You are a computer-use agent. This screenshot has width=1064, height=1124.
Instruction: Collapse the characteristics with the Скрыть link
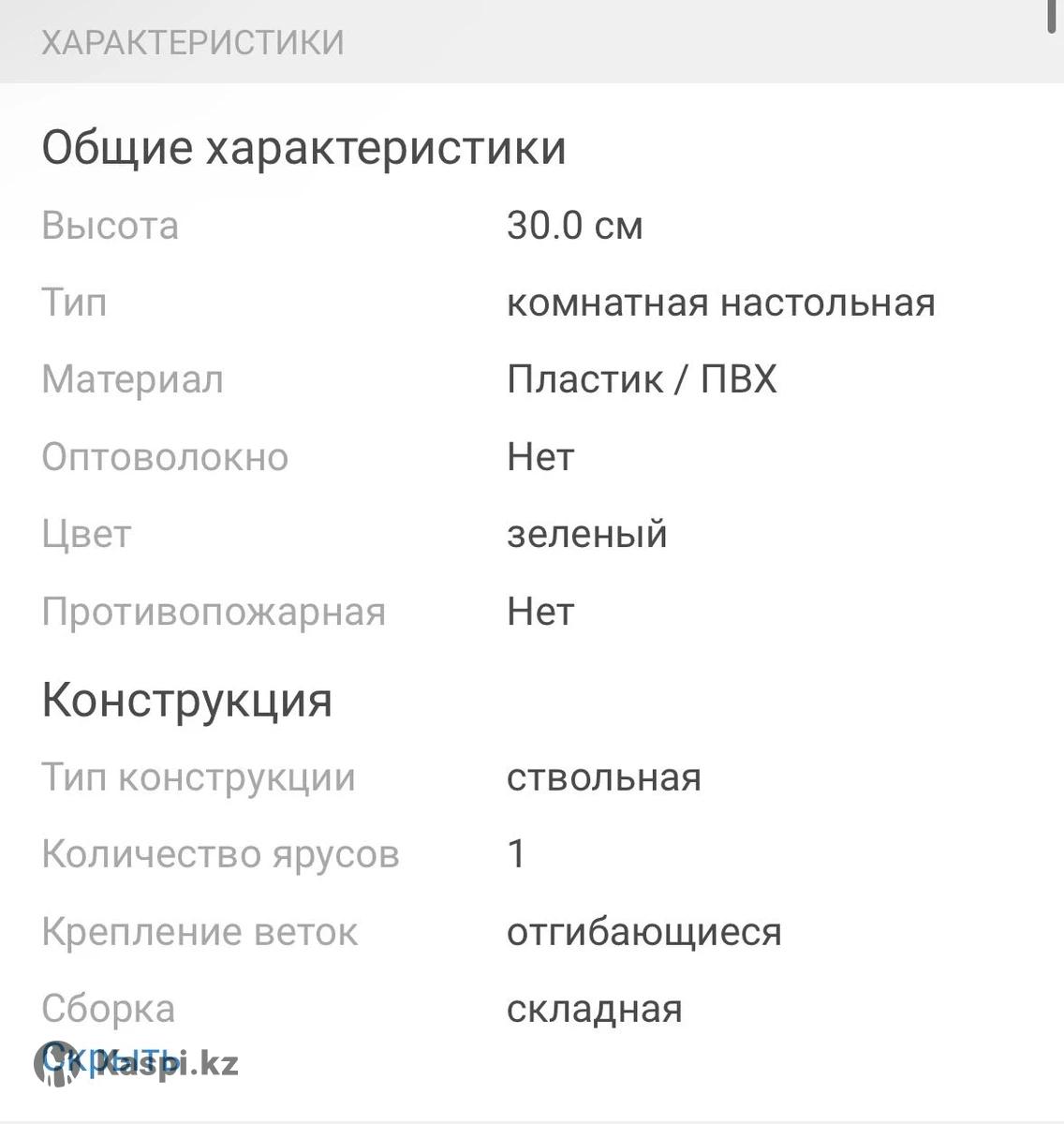111,1063
